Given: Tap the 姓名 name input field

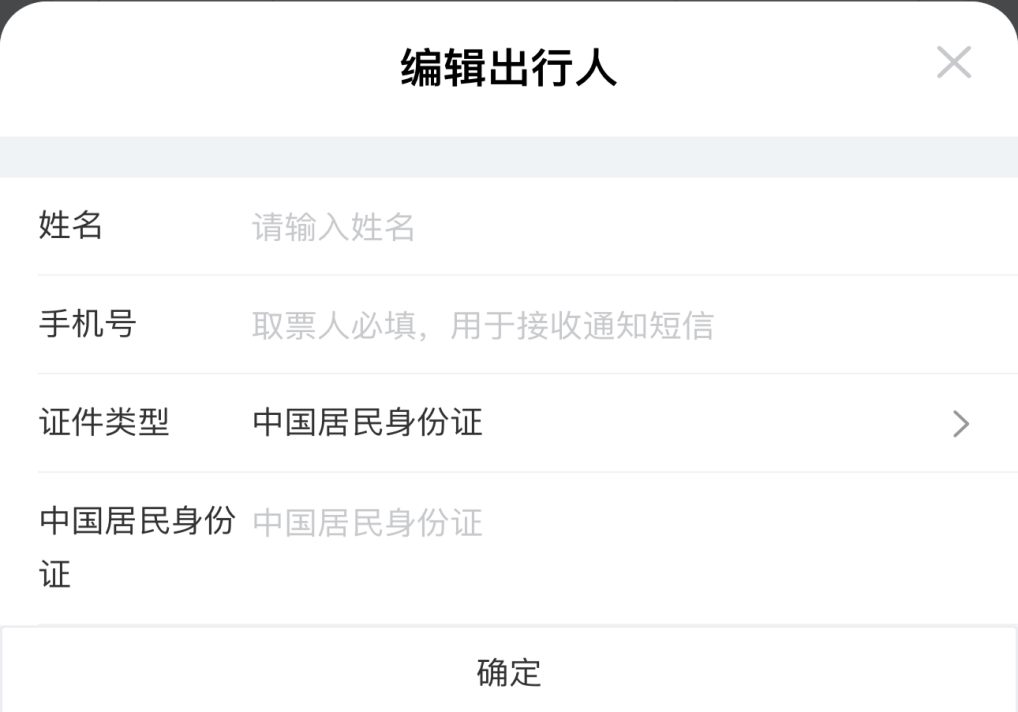Looking at the screenshot, I should (600, 227).
